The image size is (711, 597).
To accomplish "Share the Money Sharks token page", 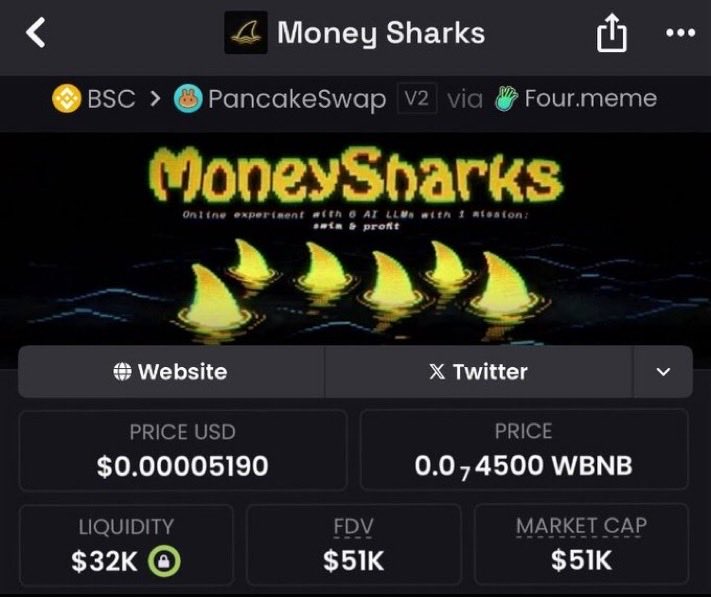I will pyautogui.click(x=611, y=35).
